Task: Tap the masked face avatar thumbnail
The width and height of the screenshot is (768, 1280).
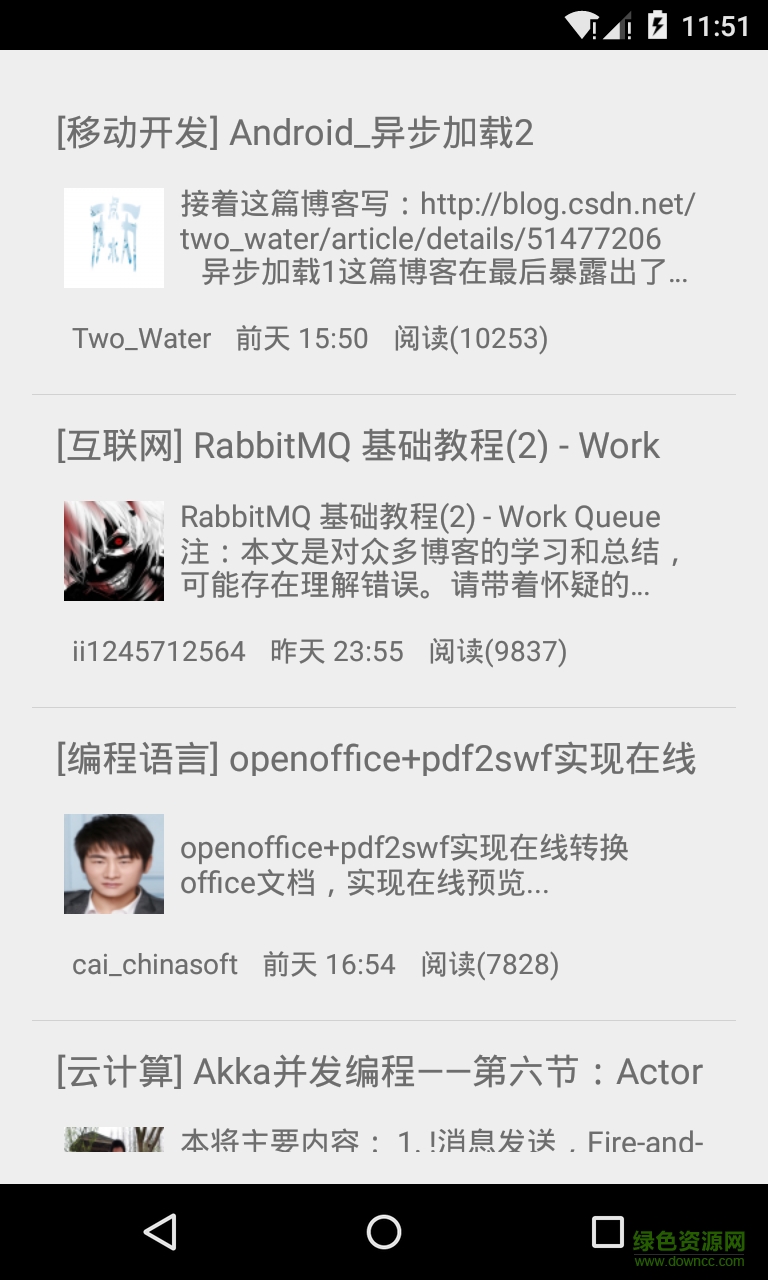Action: coord(113,550)
